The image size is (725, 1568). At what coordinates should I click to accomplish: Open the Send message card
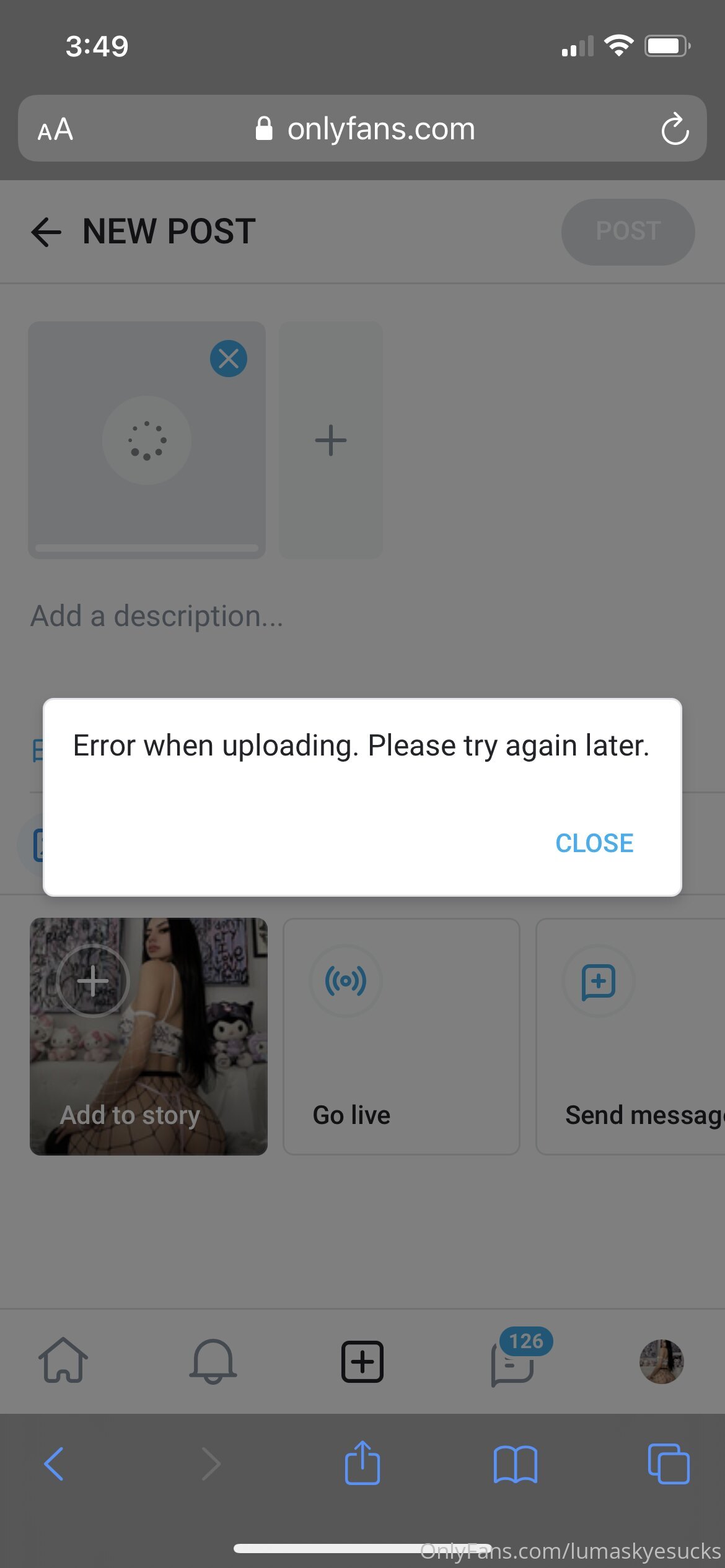coord(630,1036)
